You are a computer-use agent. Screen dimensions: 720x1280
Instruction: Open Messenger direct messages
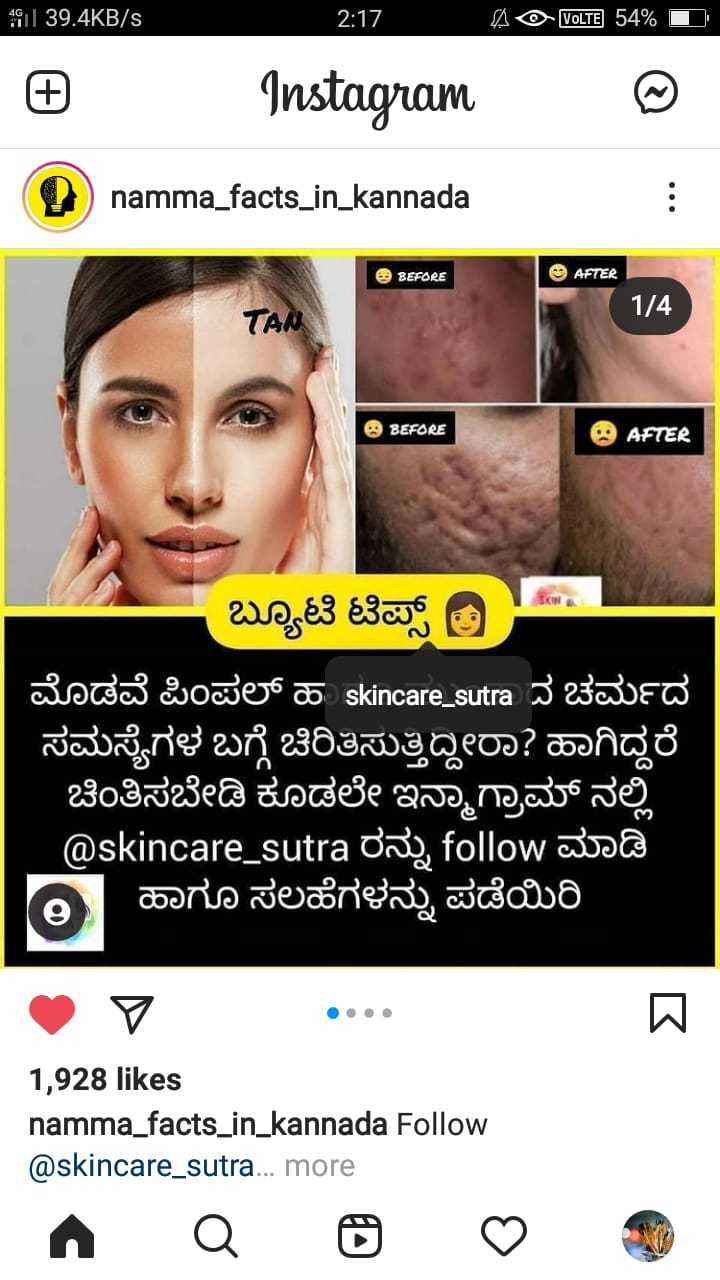pyautogui.click(x=656, y=94)
